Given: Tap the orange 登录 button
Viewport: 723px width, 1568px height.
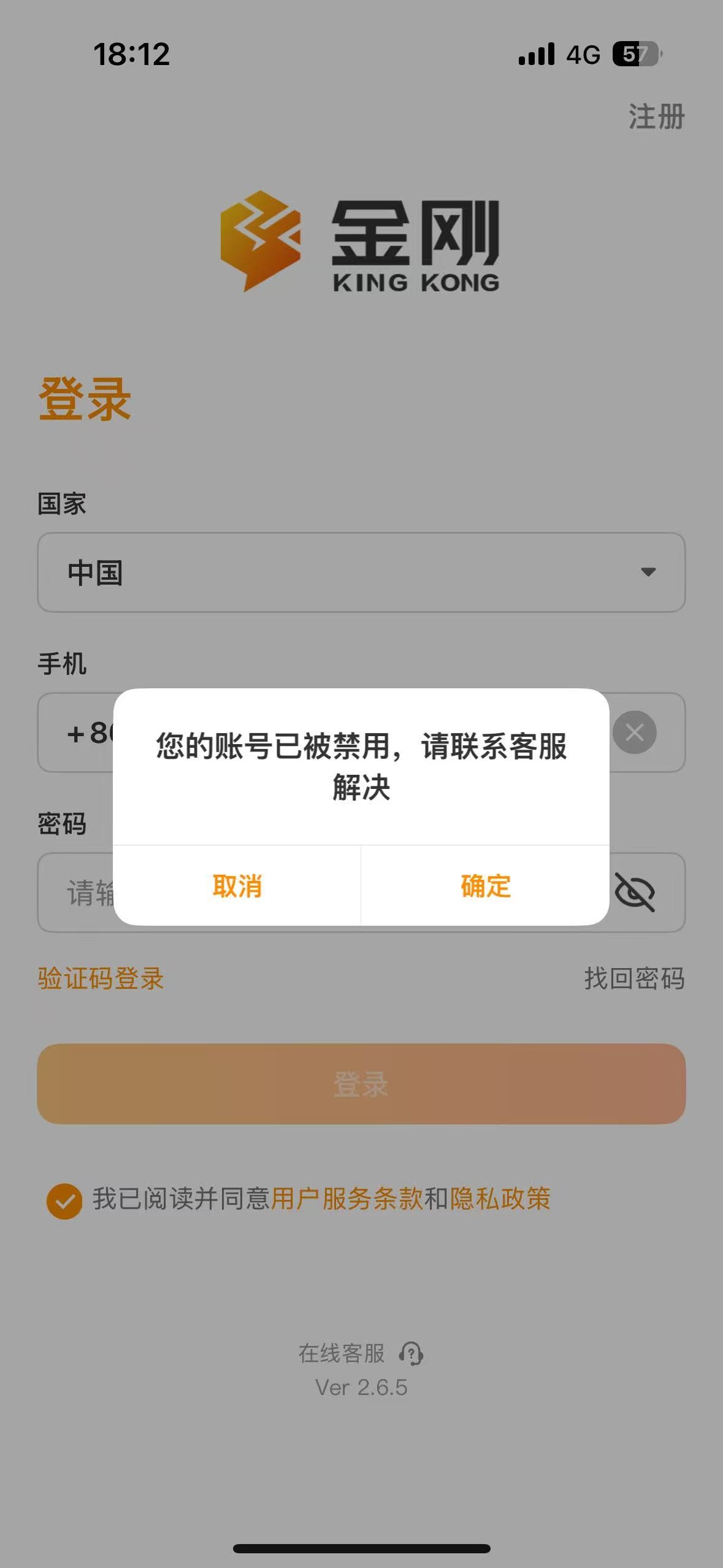Looking at the screenshot, I should click(x=361, y=1084).
